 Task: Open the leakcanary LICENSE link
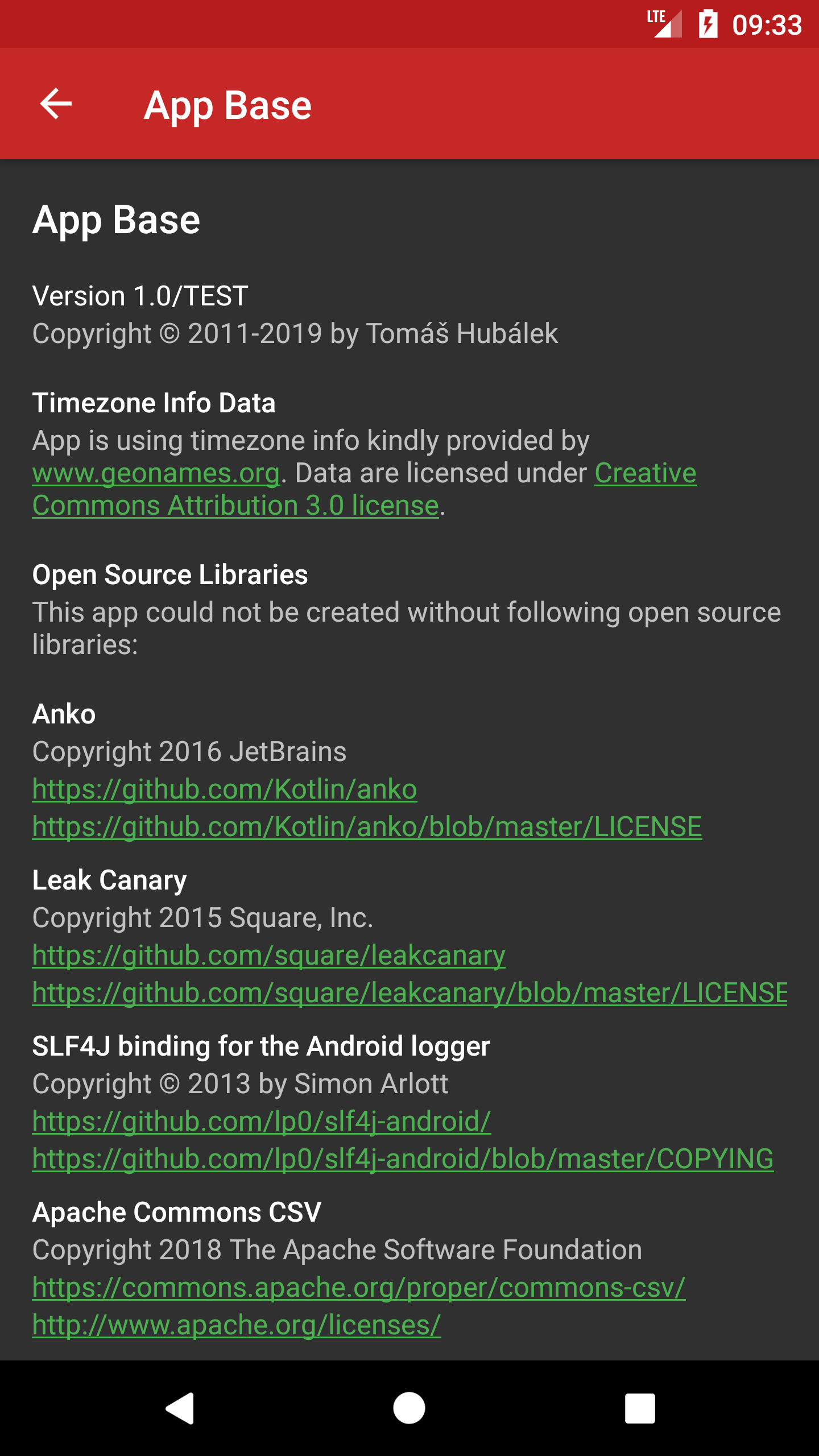point(410,993)
